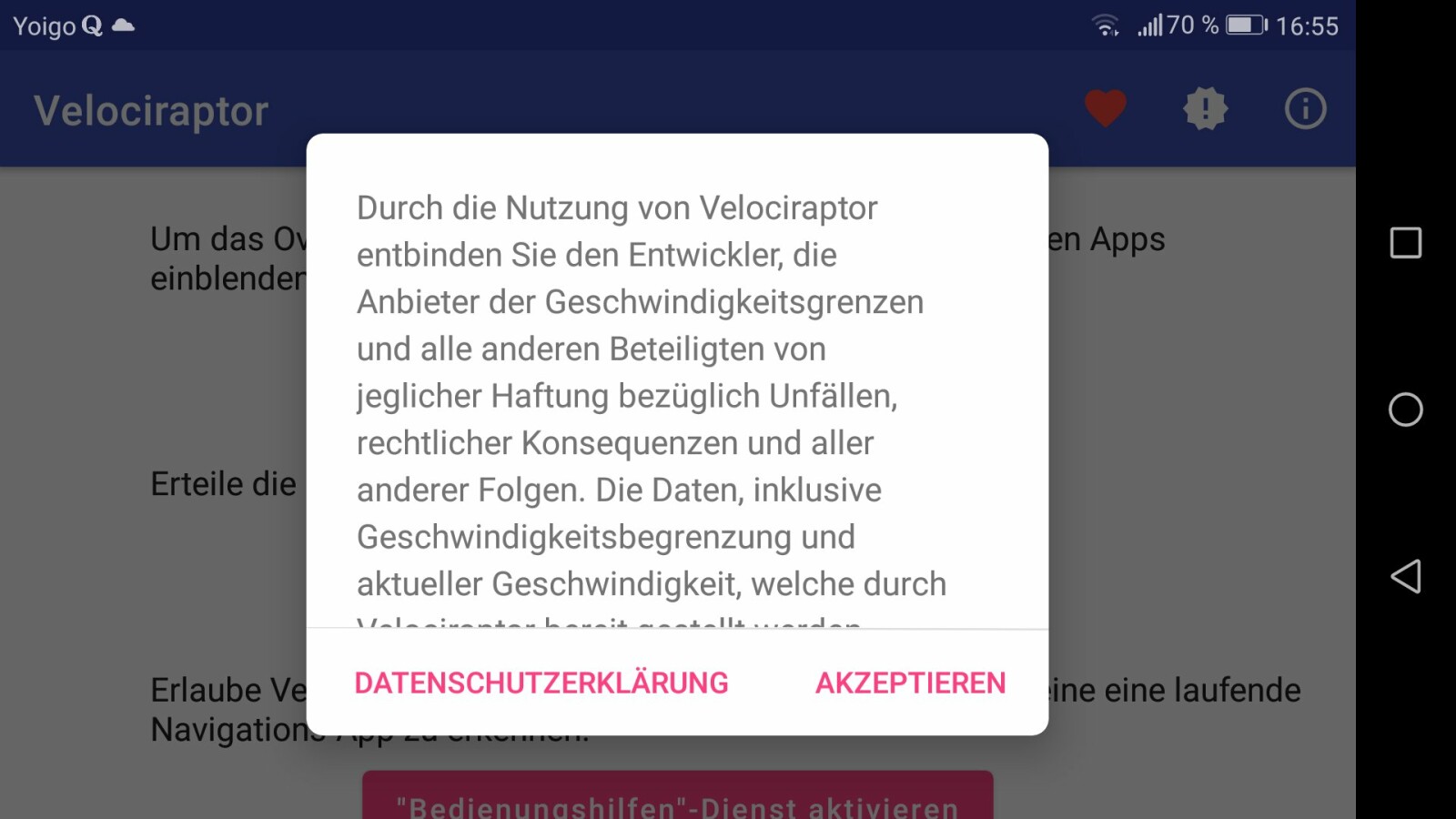Screen dimensions: 1456x819
Task: Accept the terms with Akzeptieren
Action: coord(910,682)
